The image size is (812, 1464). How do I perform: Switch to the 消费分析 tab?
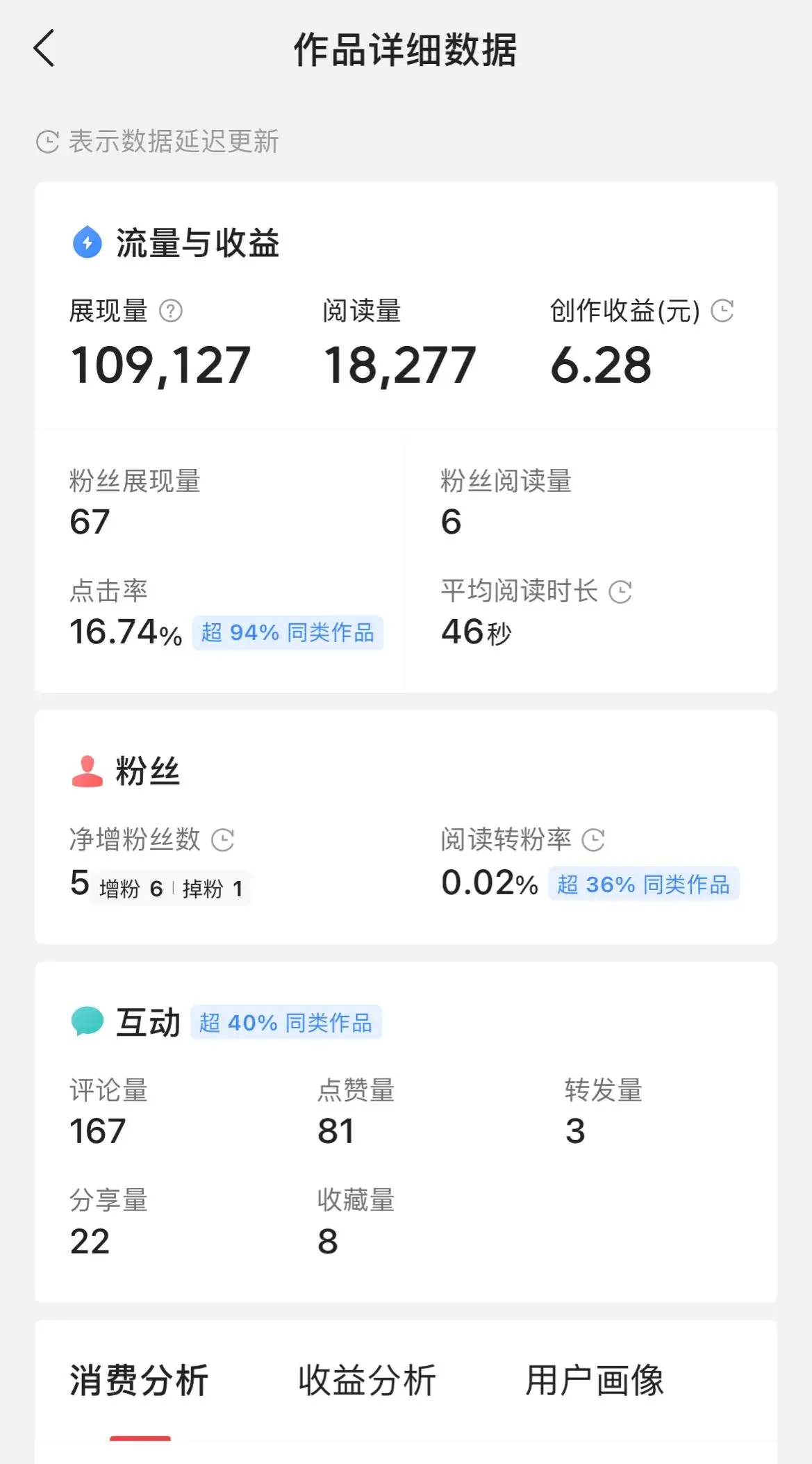click(139, 1380)
